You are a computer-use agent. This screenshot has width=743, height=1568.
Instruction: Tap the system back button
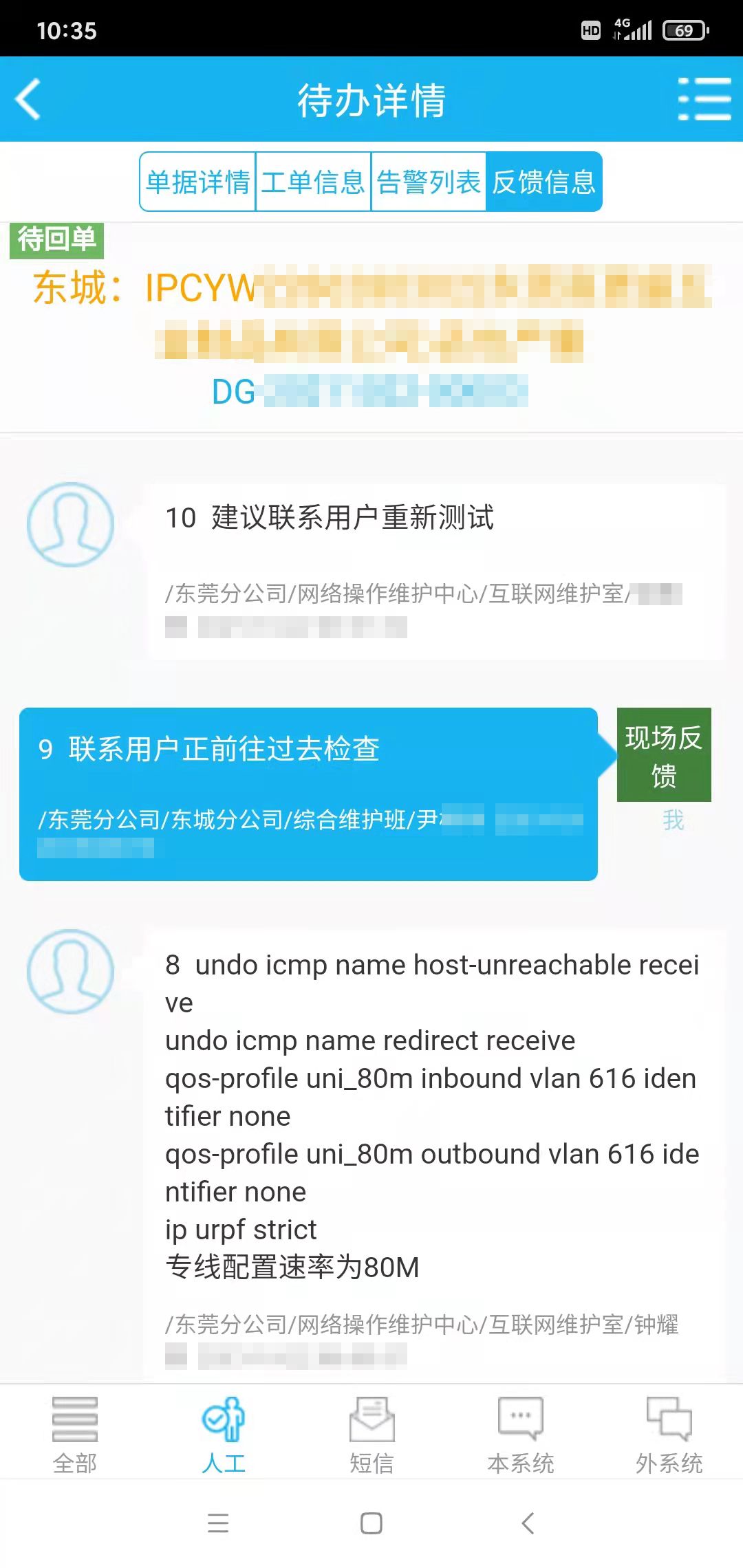(x=528, y=1523)
